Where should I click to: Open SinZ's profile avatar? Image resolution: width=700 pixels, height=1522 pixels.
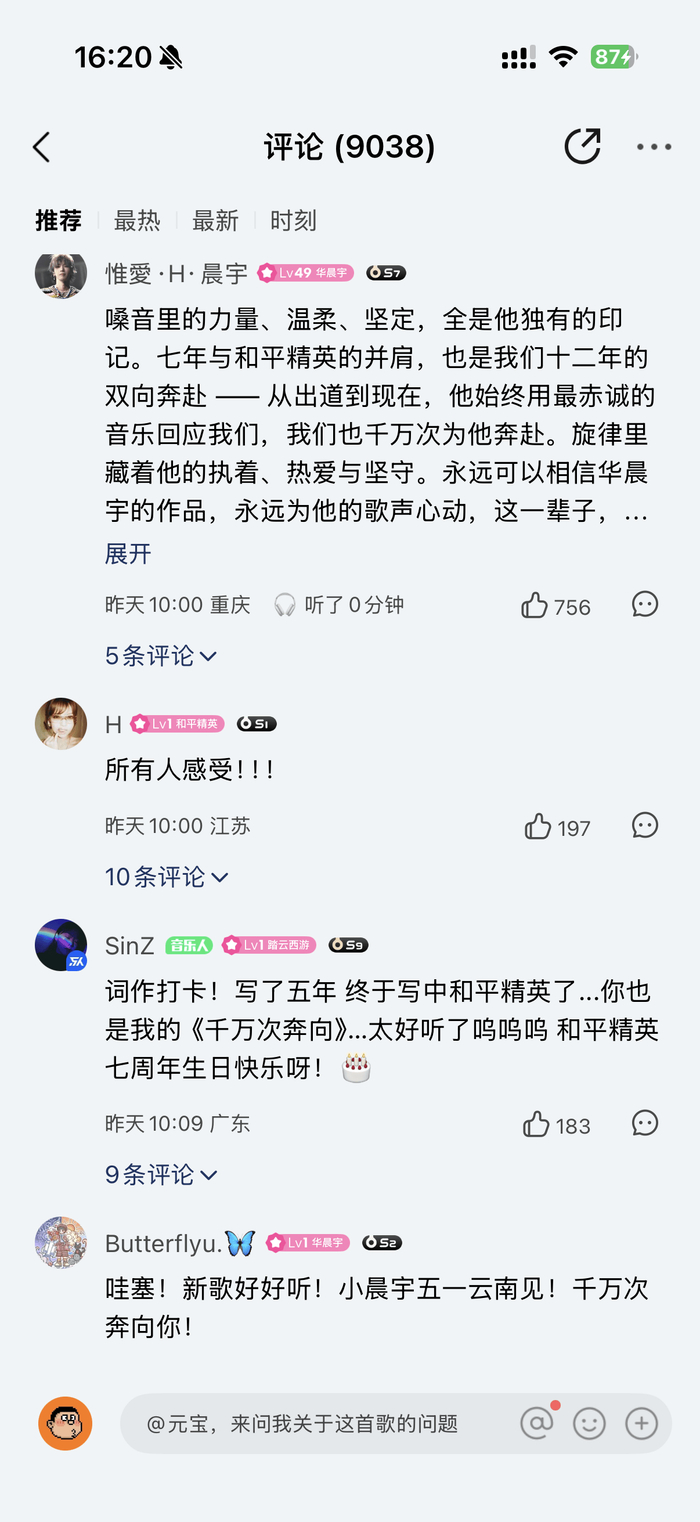click(61, 945)
